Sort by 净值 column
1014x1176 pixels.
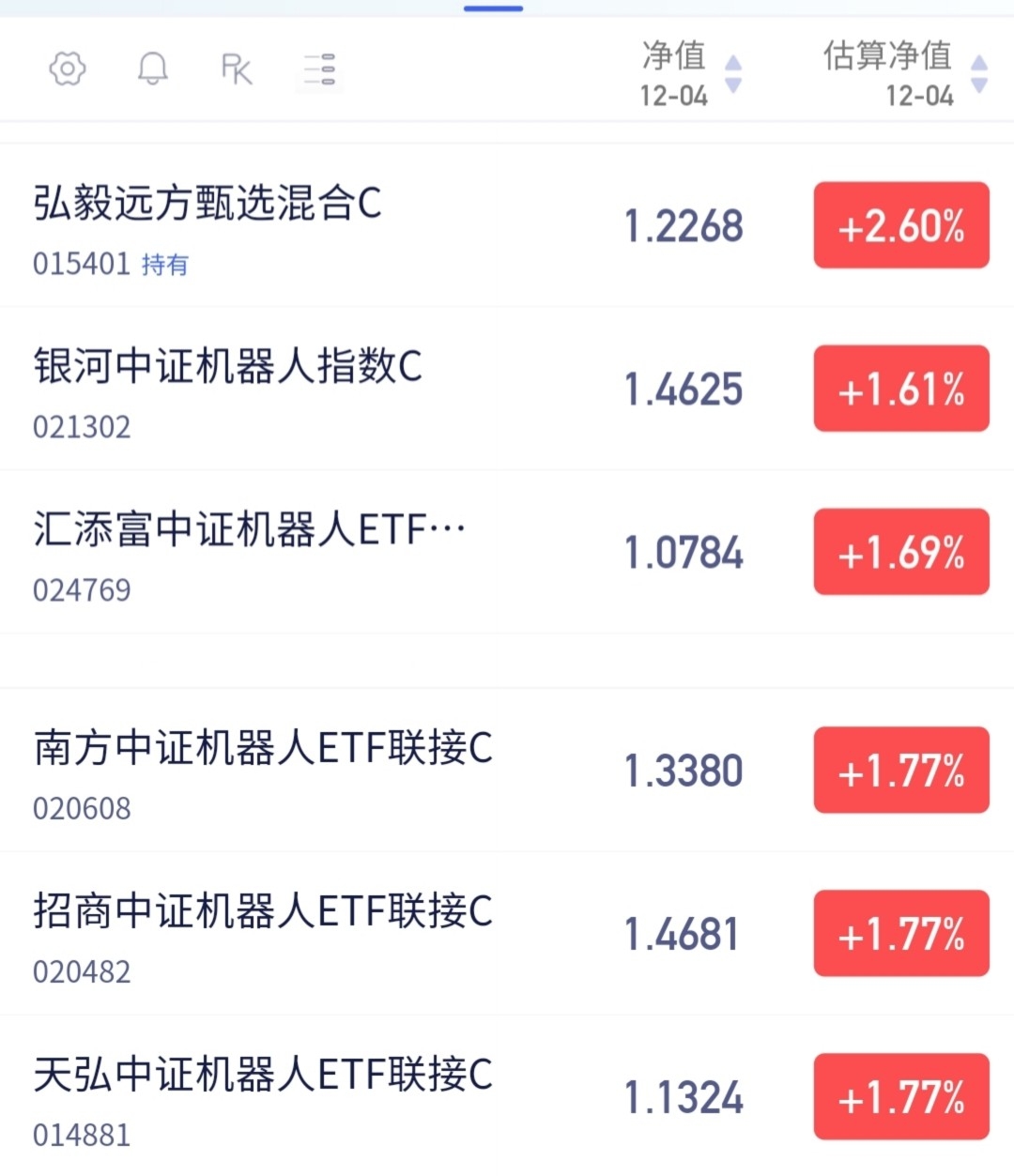coord(691,73)
